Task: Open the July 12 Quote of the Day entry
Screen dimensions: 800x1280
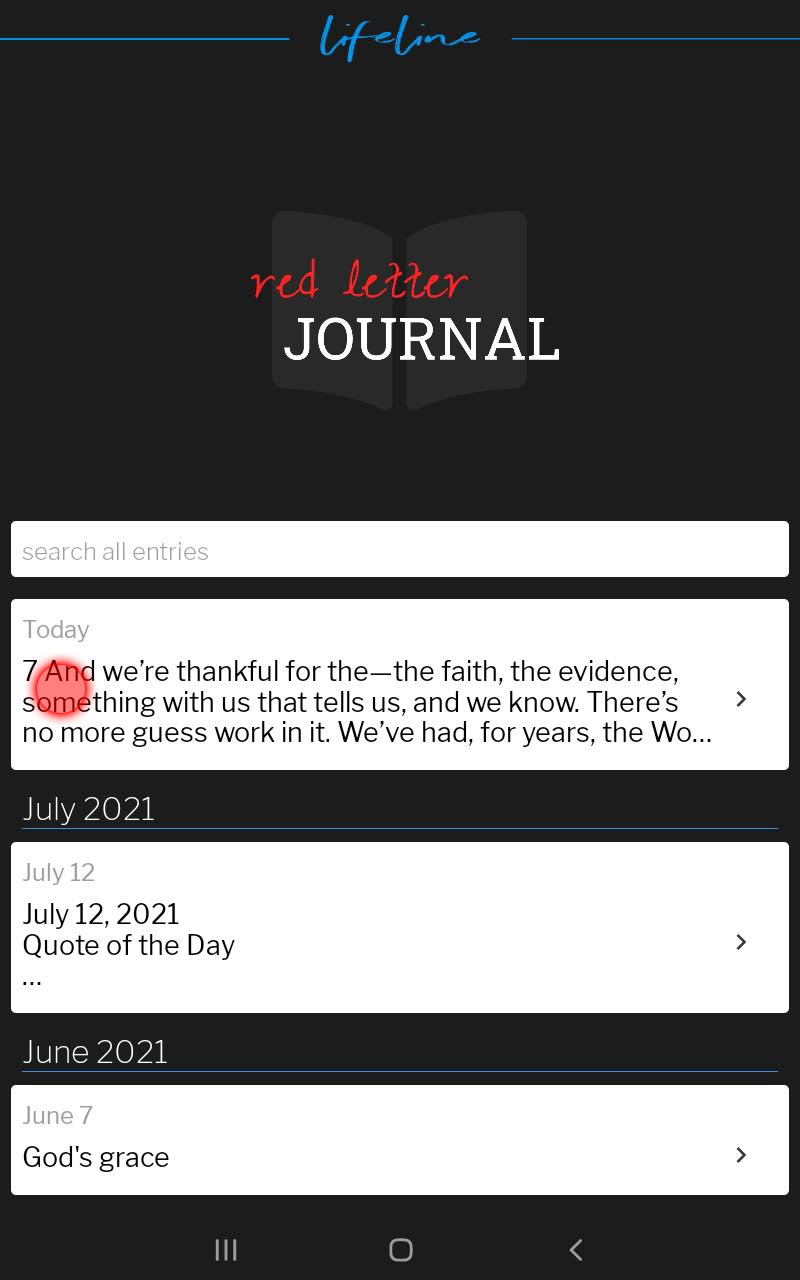Action: tap(400, 928)
